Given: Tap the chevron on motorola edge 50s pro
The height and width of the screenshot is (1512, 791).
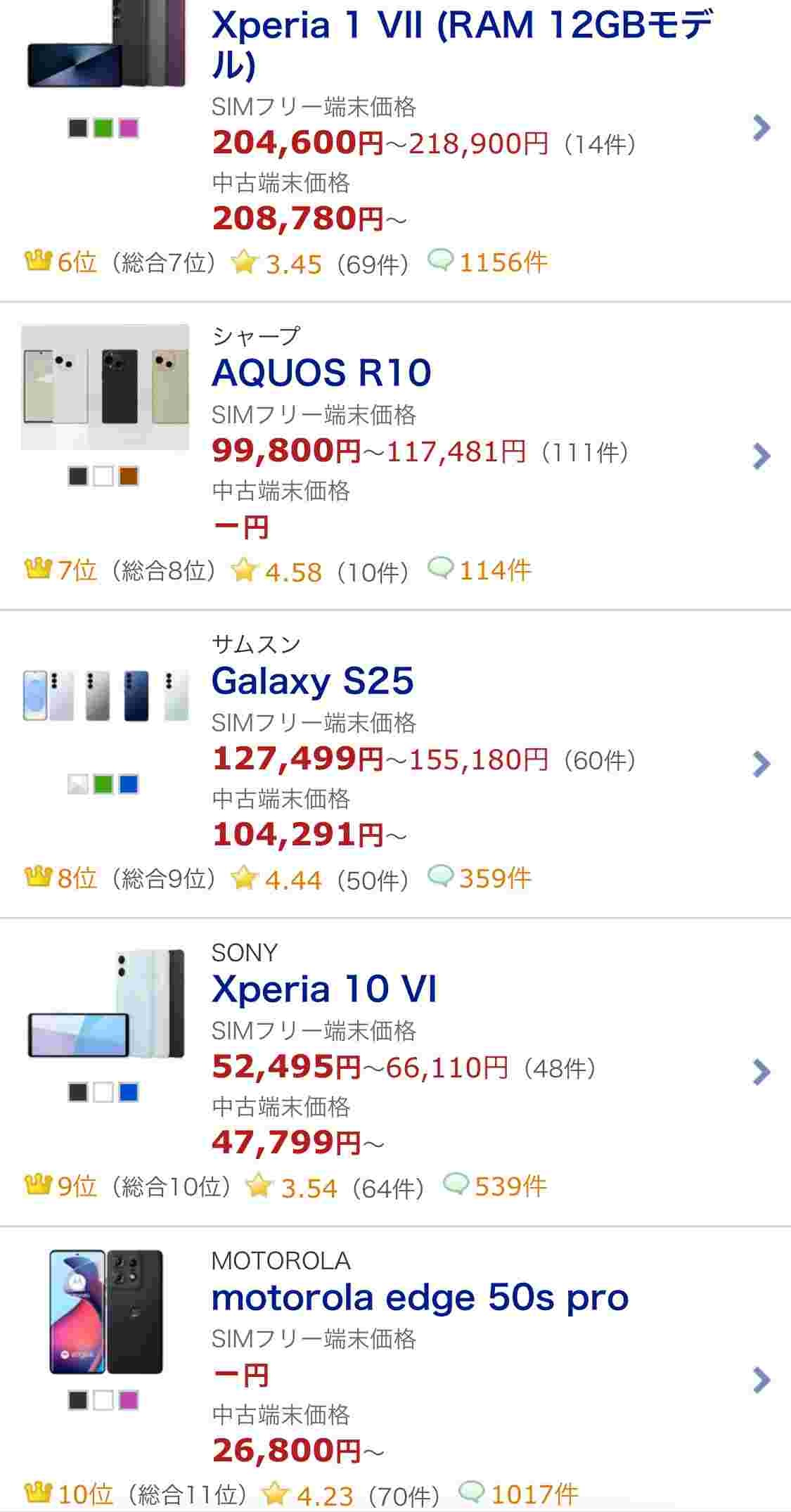Looking at the screenshot, I should coord(761,1380).
